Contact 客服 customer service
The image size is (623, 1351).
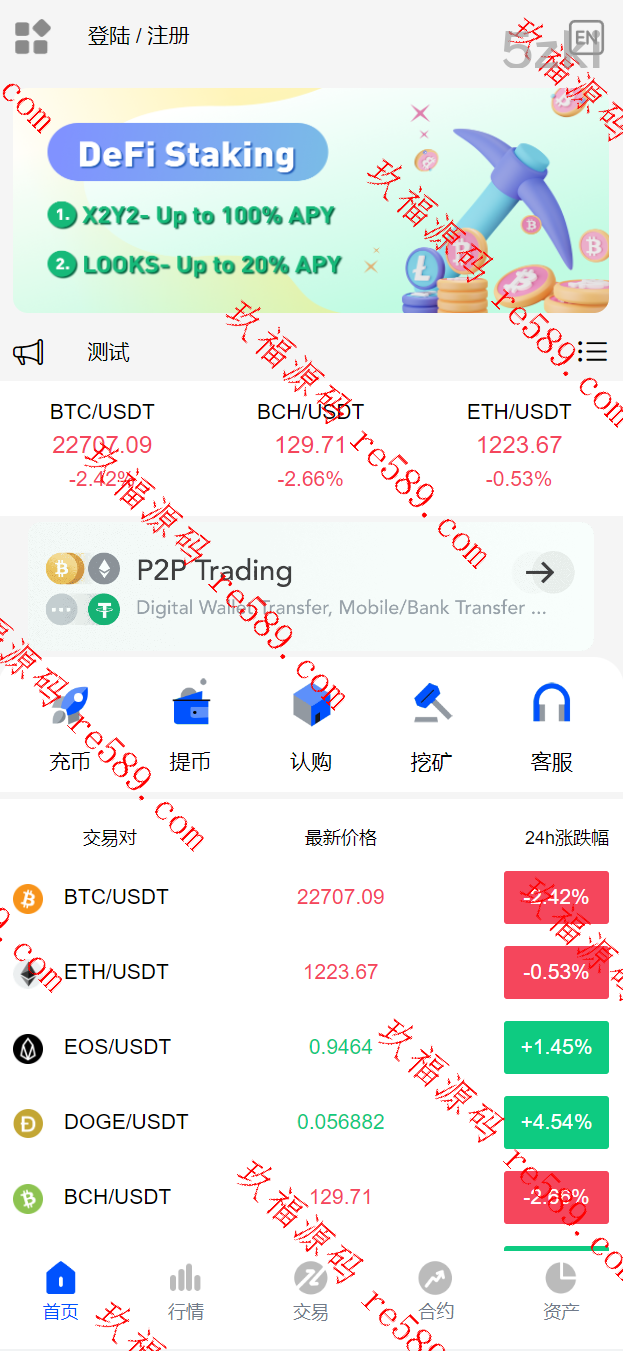click(551, 728)
